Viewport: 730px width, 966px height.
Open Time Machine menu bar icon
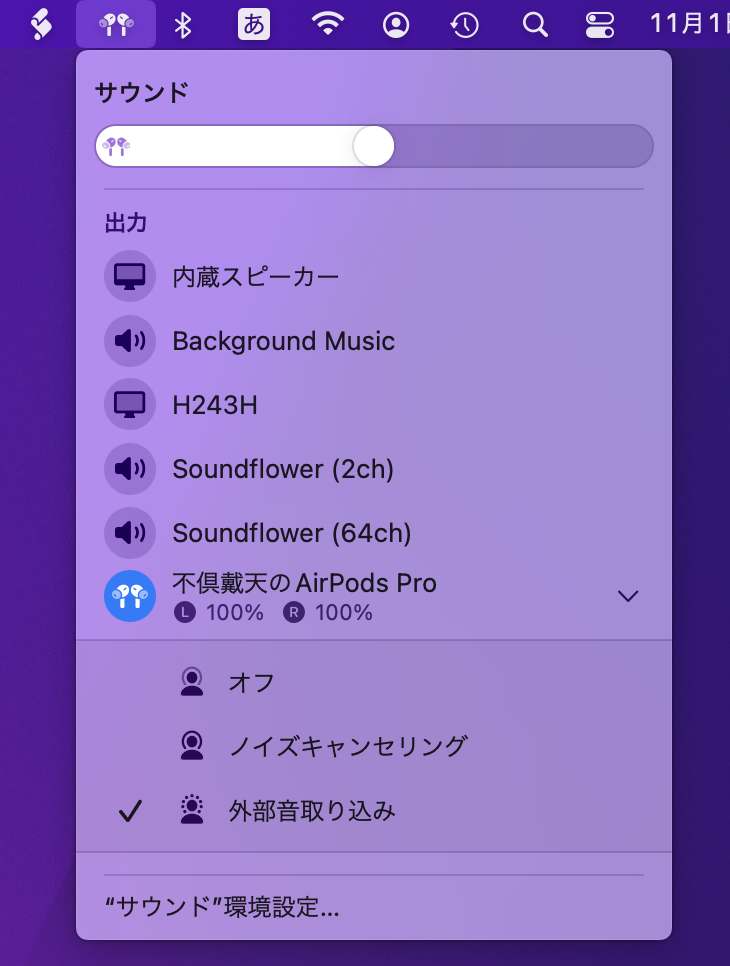tap(464, 25)
